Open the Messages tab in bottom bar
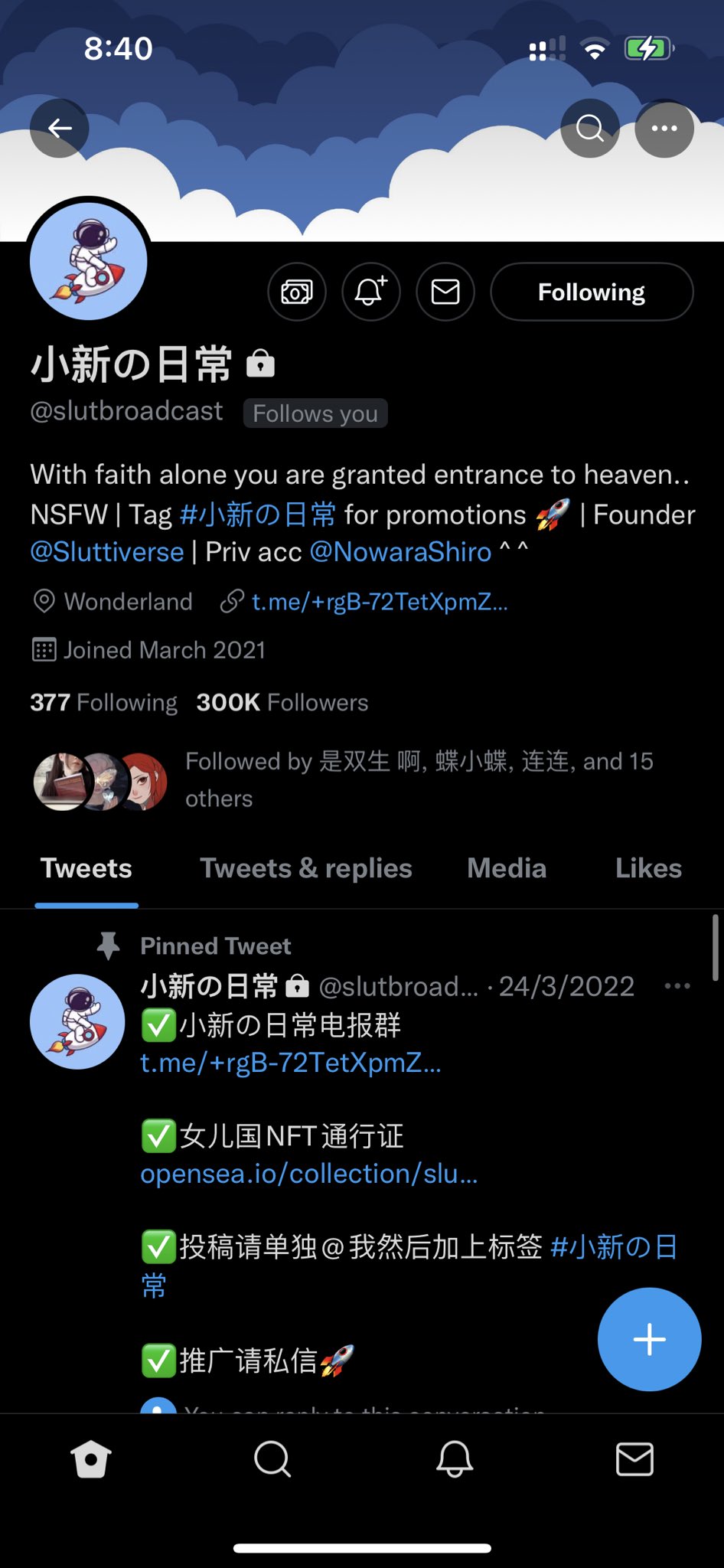Image resolution: width=724 pixels, height=1568 pixels. pos(634,1459)
